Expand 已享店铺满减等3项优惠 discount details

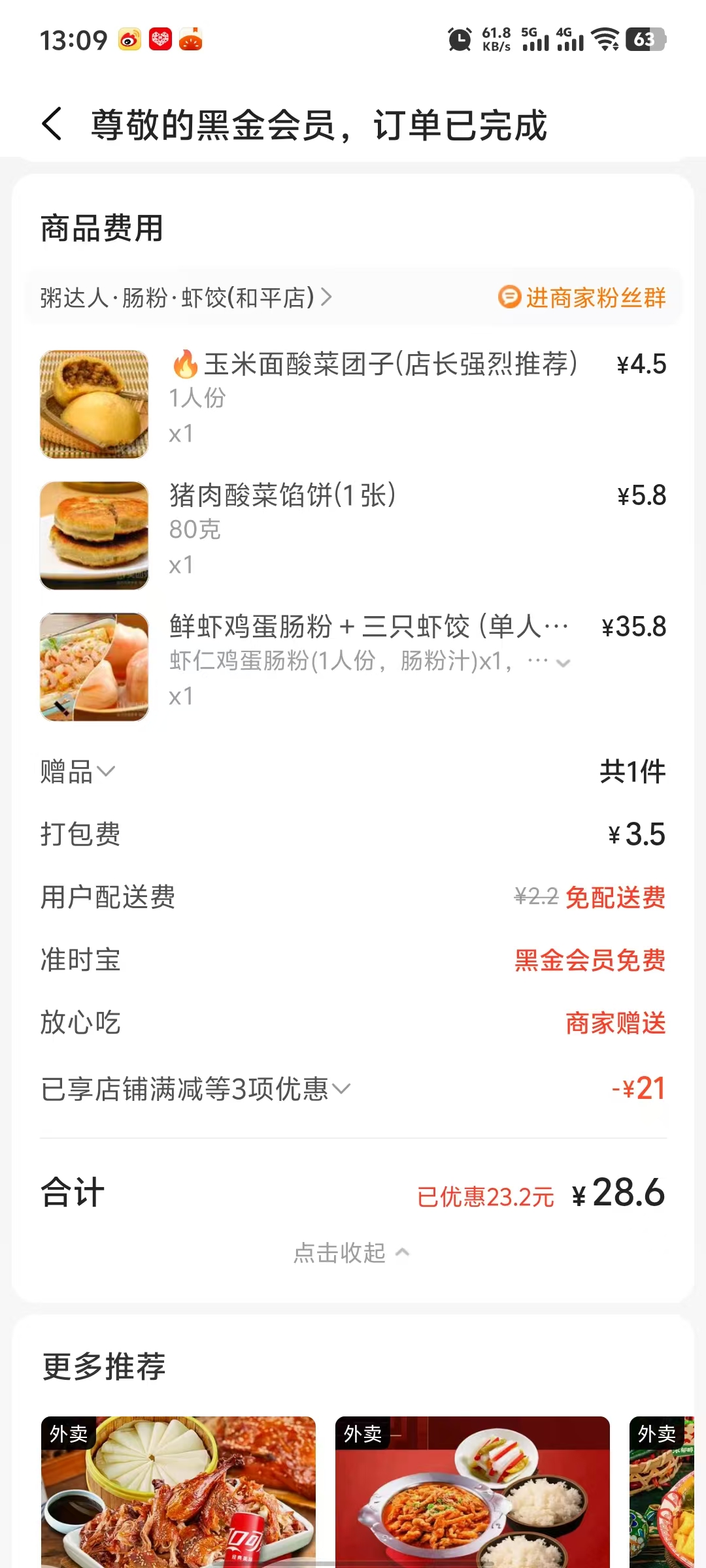click(x=196, y=1089)
